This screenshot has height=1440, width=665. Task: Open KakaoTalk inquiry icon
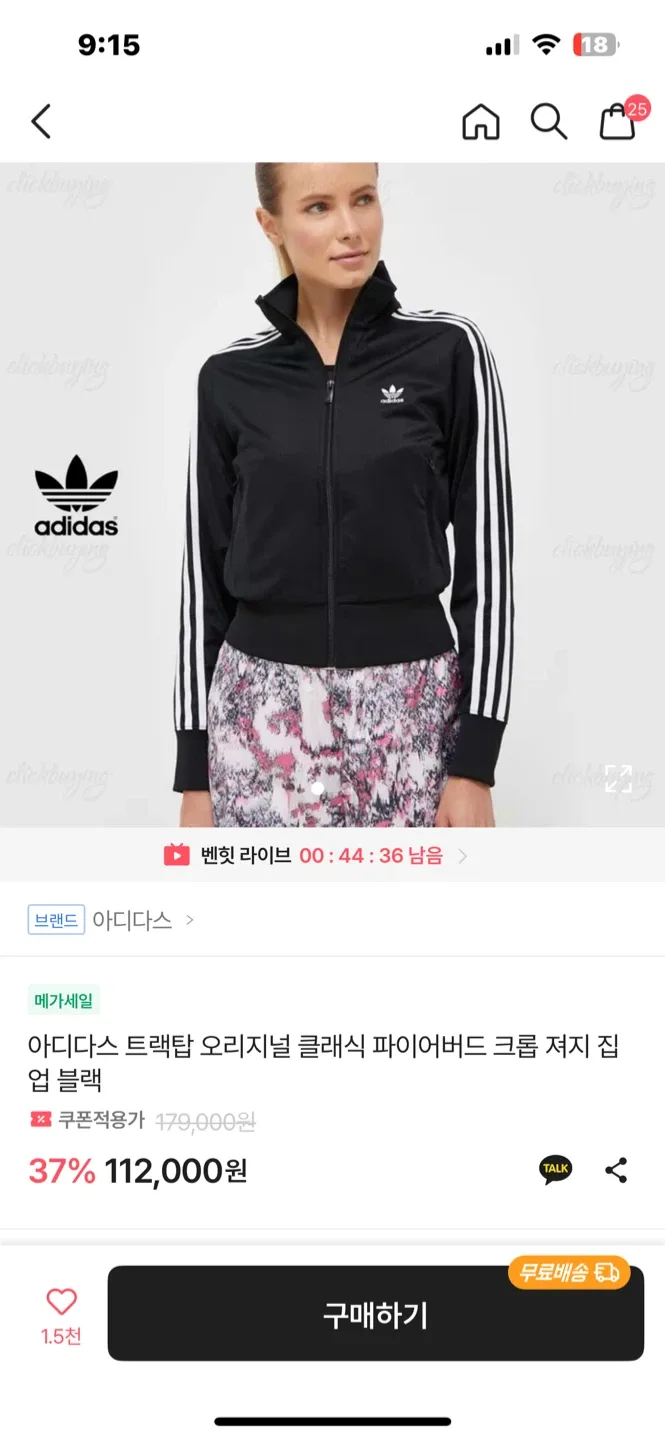[x=555, y=1169]
